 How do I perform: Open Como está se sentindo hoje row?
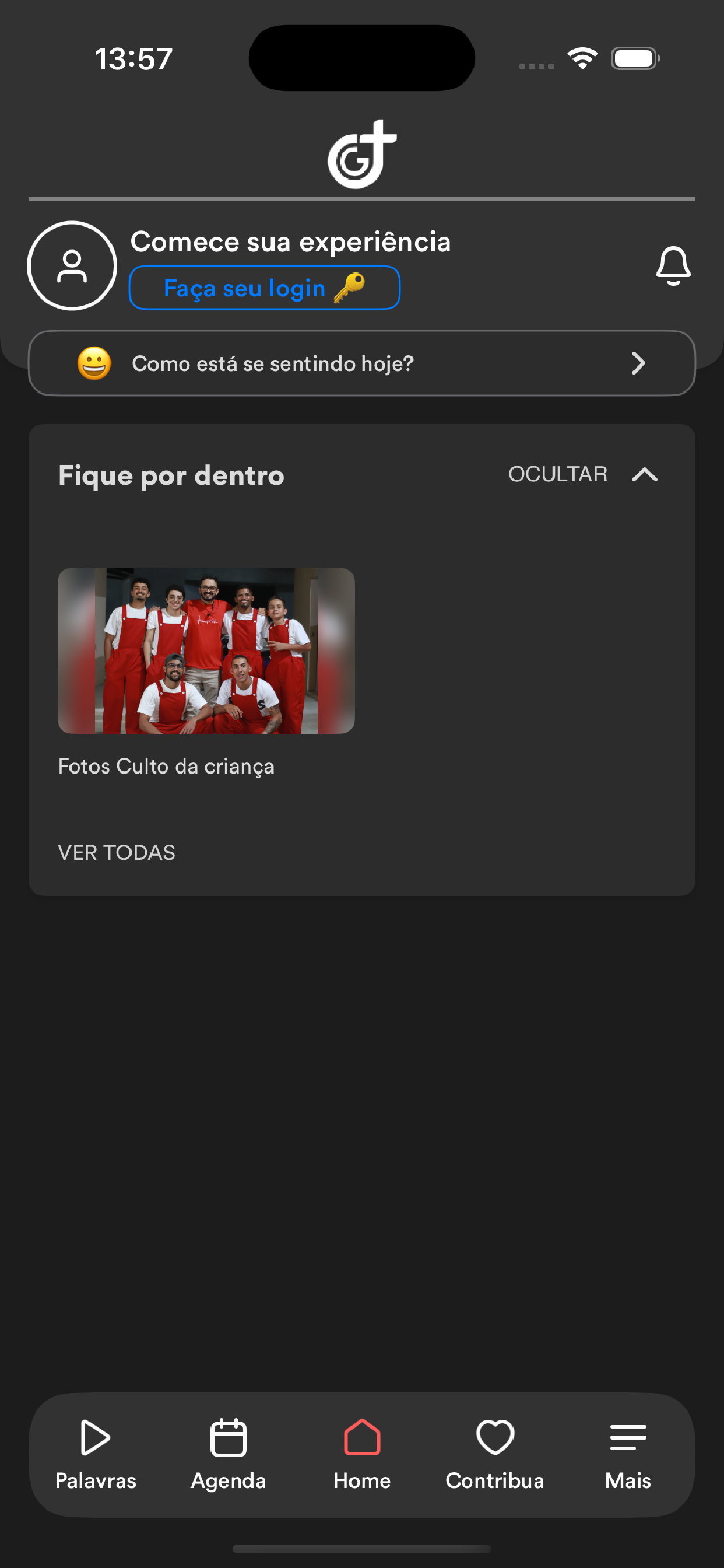pyautogui.click(x=361, y=363)
